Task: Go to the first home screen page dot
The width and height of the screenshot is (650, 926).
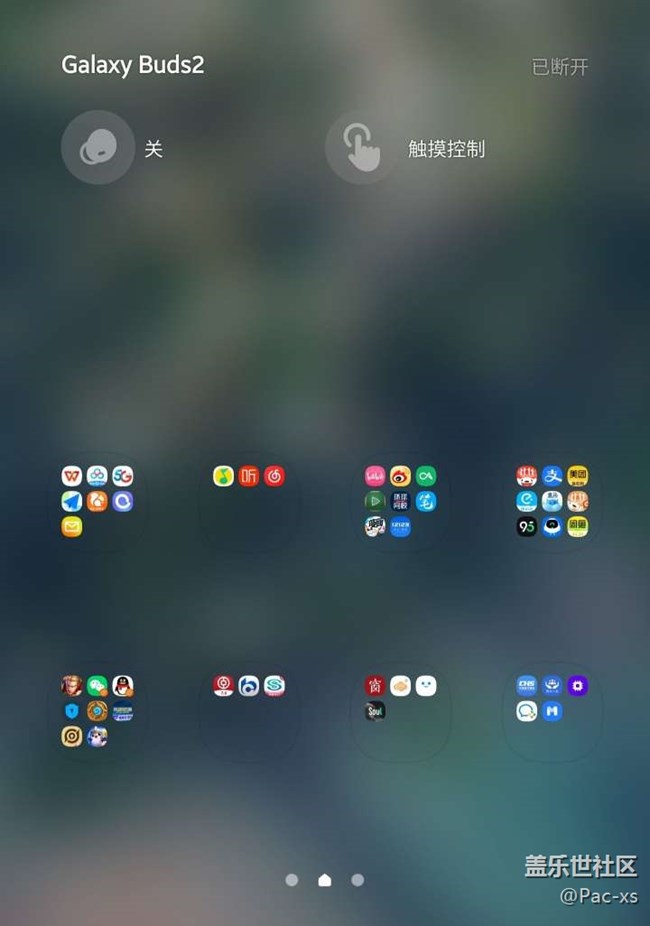Action: click(292, 880)
